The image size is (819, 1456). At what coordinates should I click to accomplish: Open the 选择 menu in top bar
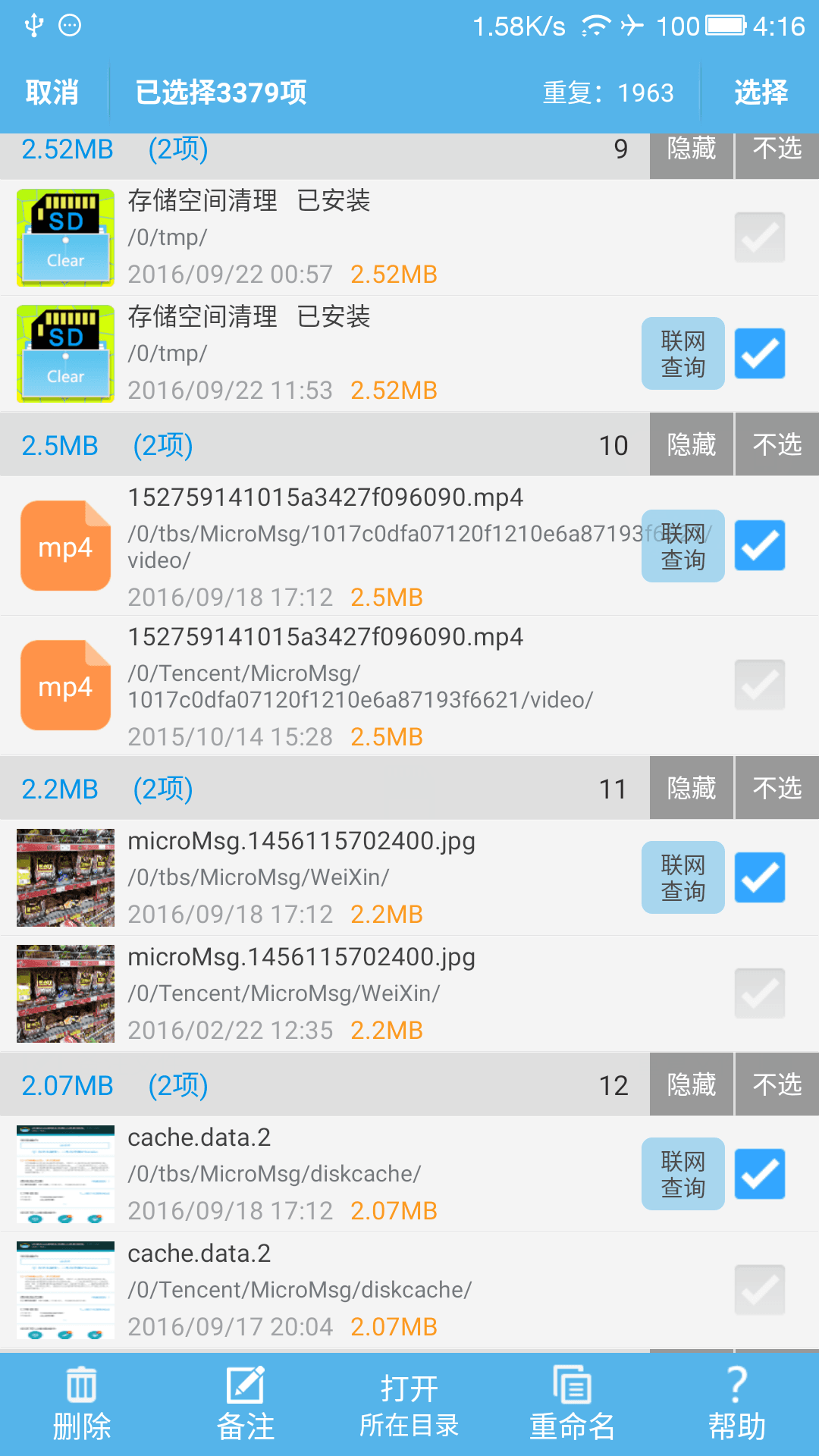pyautogui.click(x=761, y=91)
